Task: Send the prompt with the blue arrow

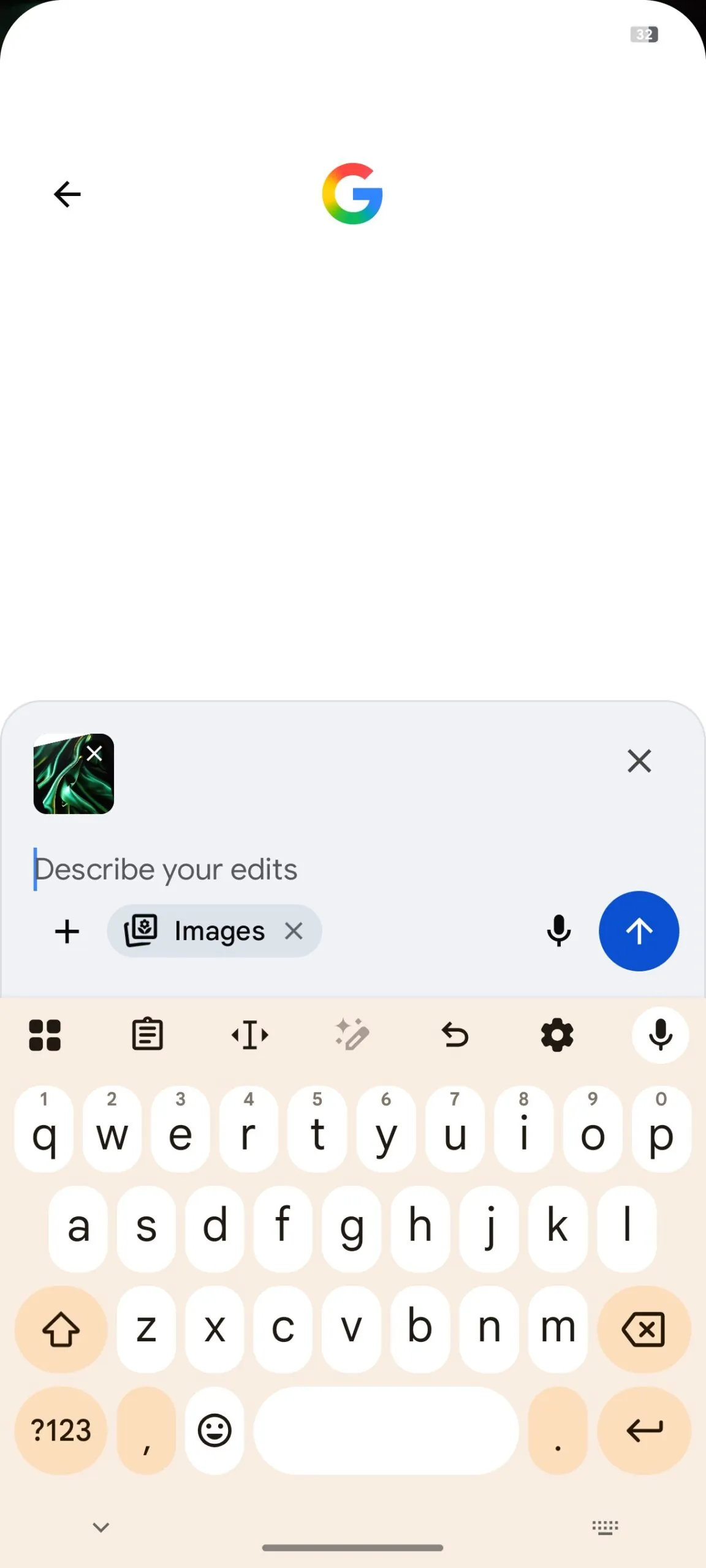Action: [x=639, y=931]
